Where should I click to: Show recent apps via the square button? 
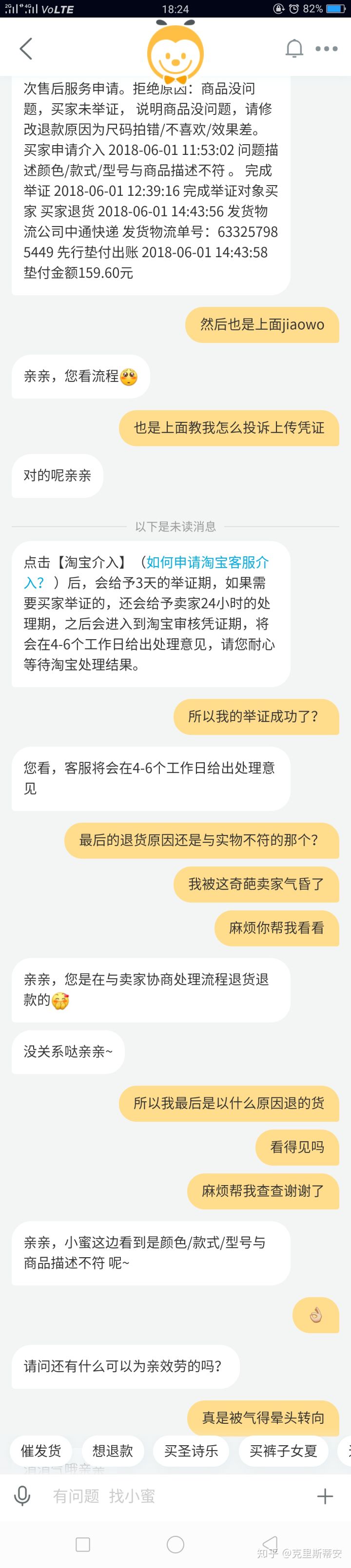point(83,1544)
